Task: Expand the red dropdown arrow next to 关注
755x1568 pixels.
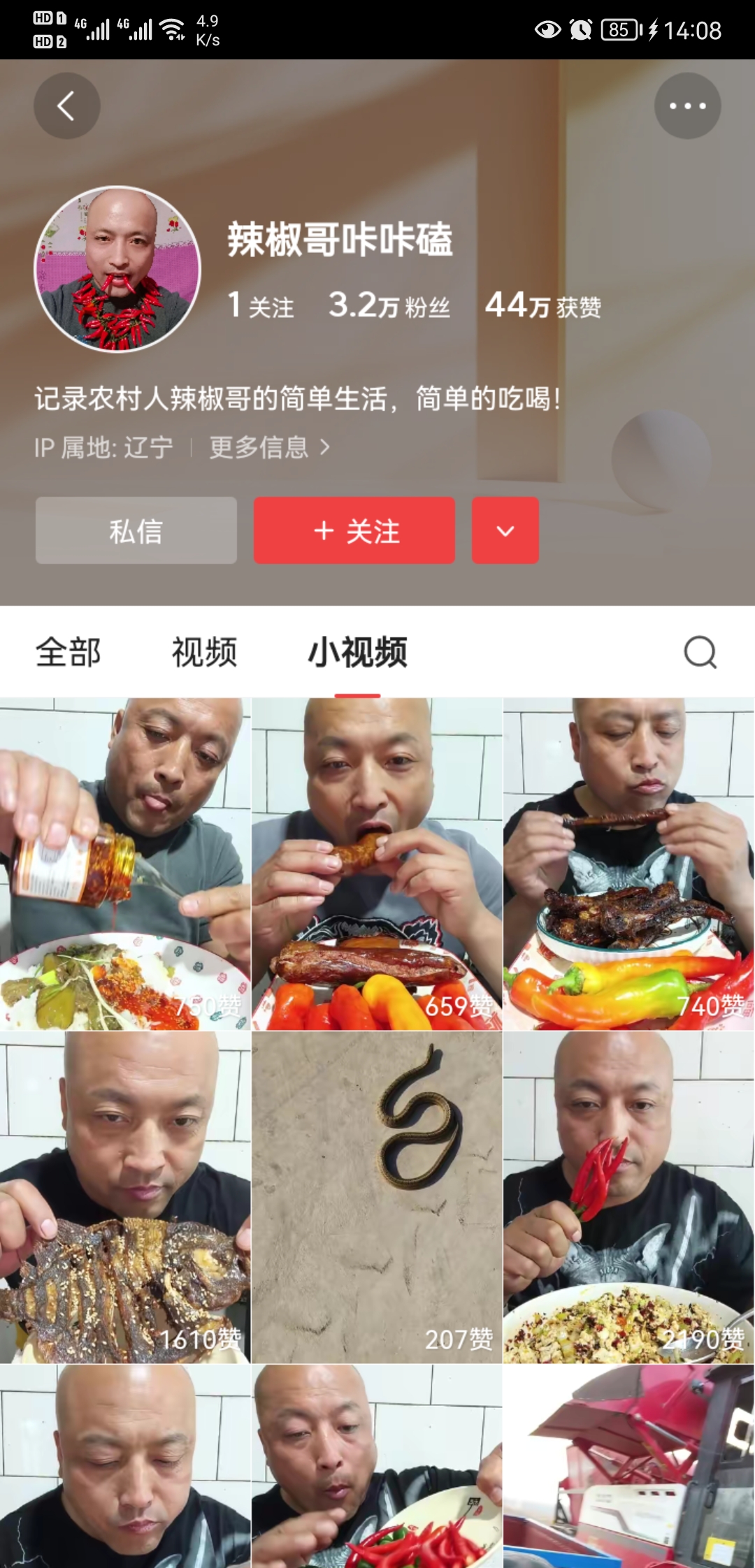Action: click(x=505, y=530)
